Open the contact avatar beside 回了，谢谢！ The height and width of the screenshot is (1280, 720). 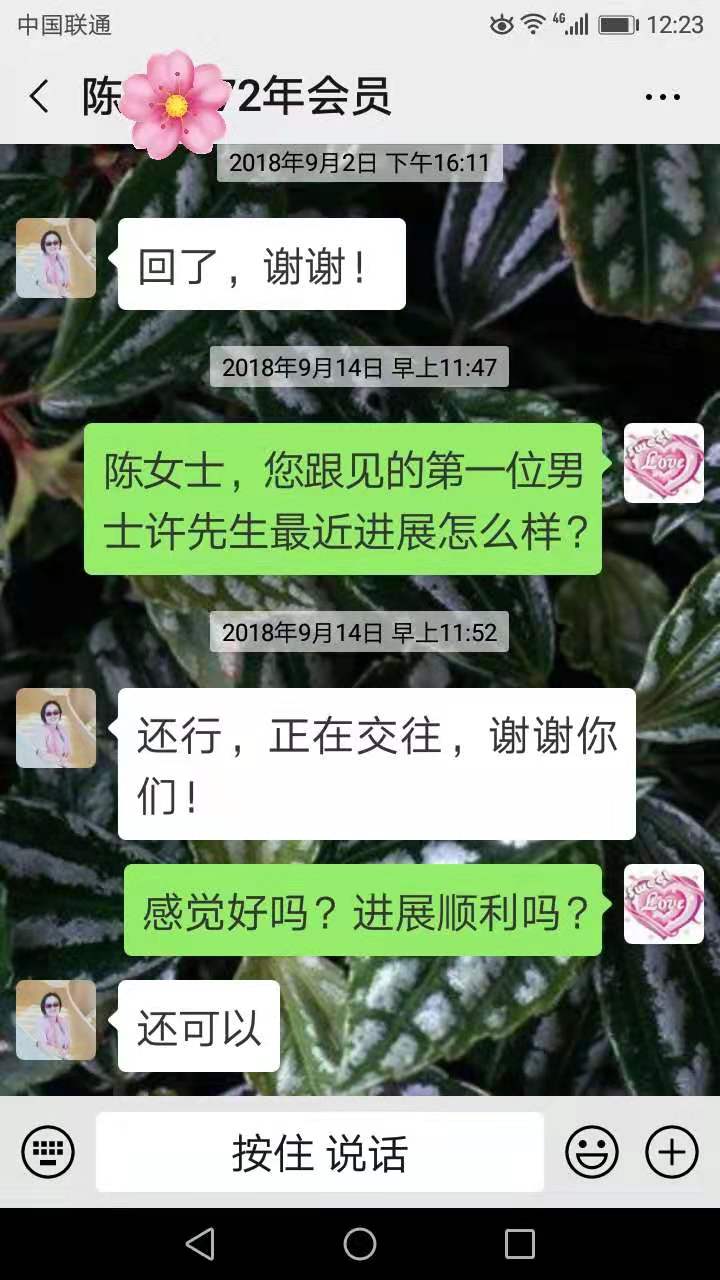(x=56, y=259)
